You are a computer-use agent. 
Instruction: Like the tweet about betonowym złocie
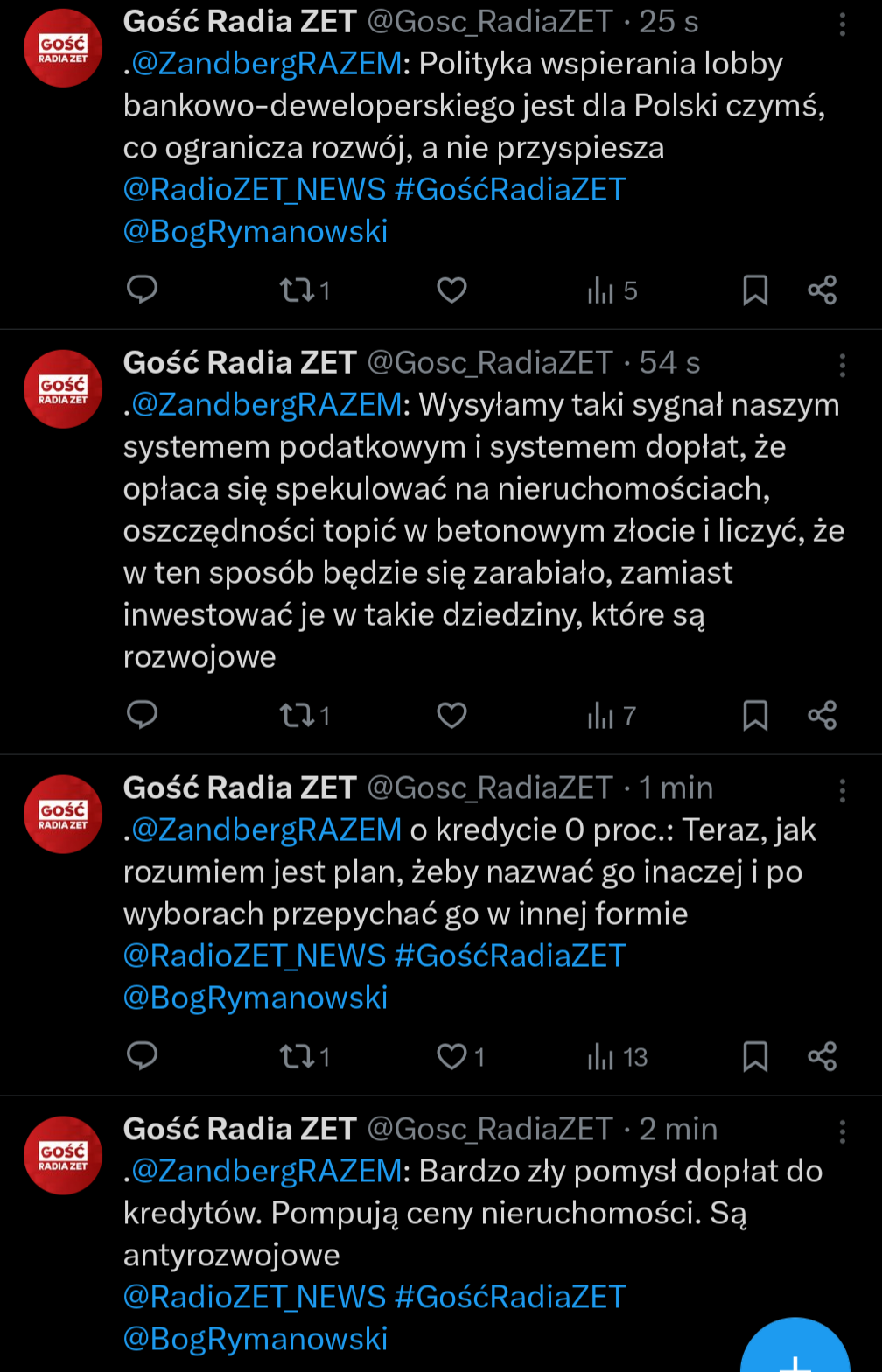click(451, 716)
